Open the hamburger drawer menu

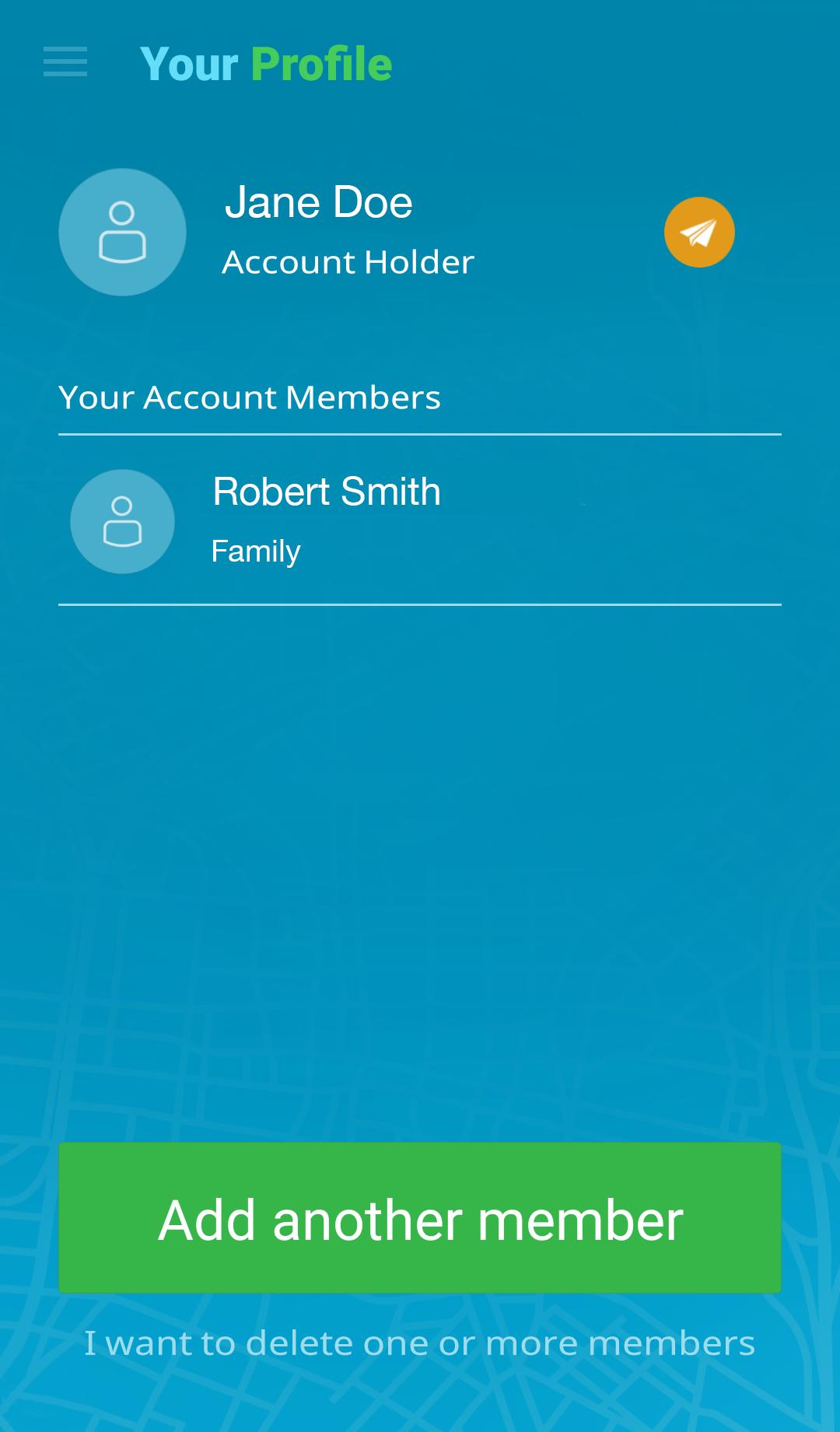tap(65, 62)
